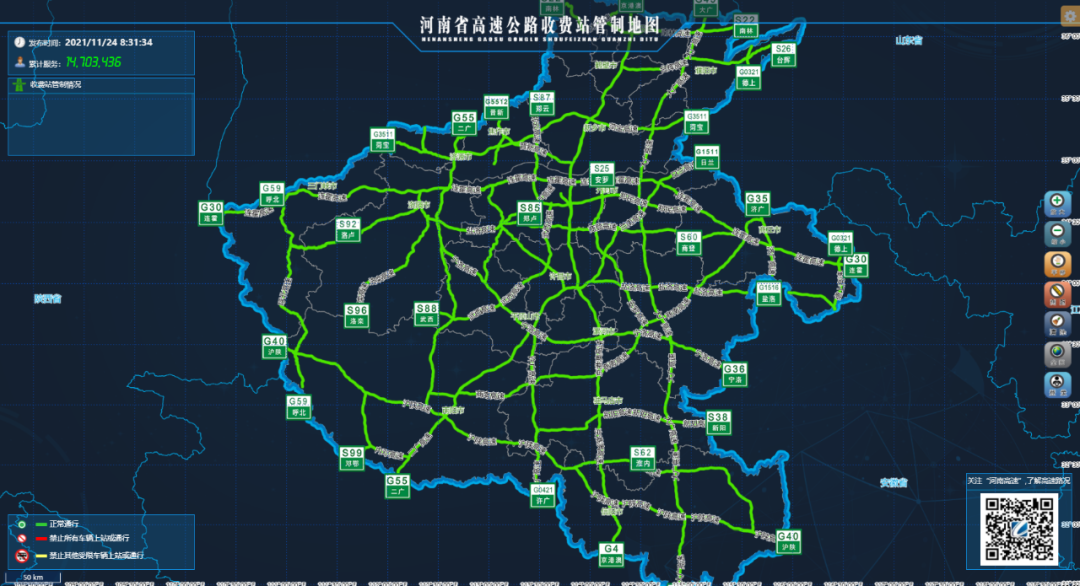This screenshot has height=586, width=1080.
Task: Zoom in with the plus button
Action: (1058, 203)
